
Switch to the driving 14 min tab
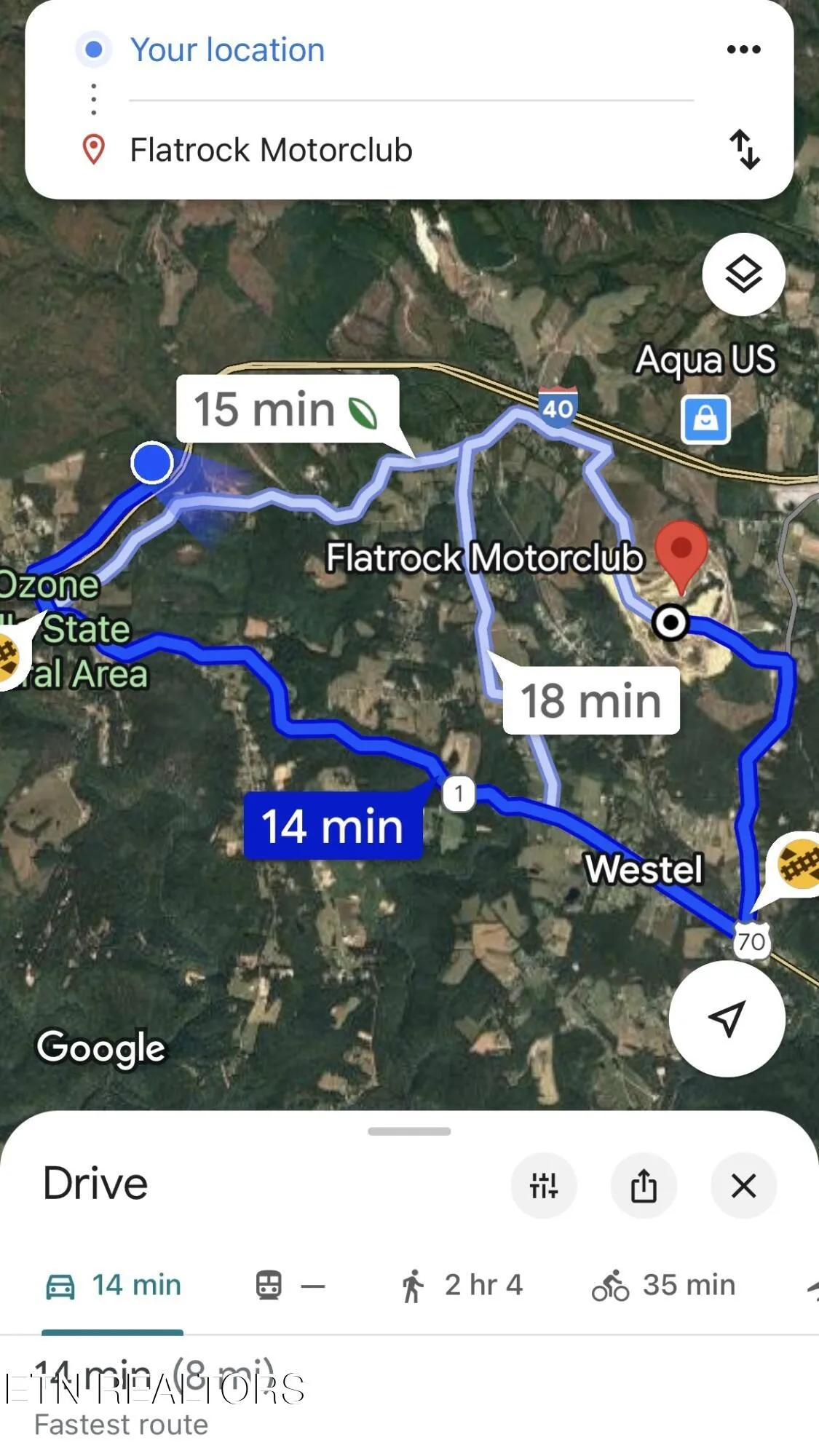113,1286
